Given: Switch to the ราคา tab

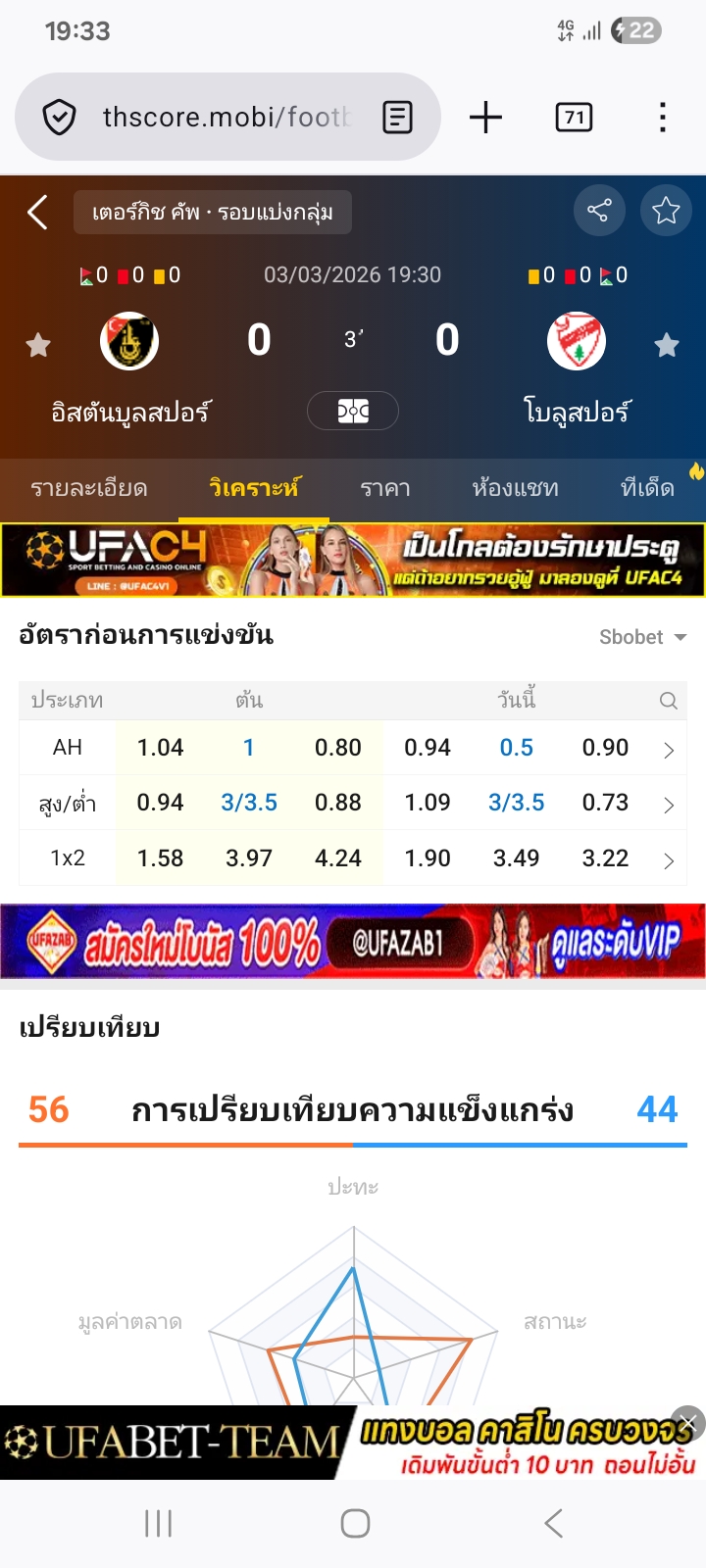Looking at the screenshot, I should point(385,488).
